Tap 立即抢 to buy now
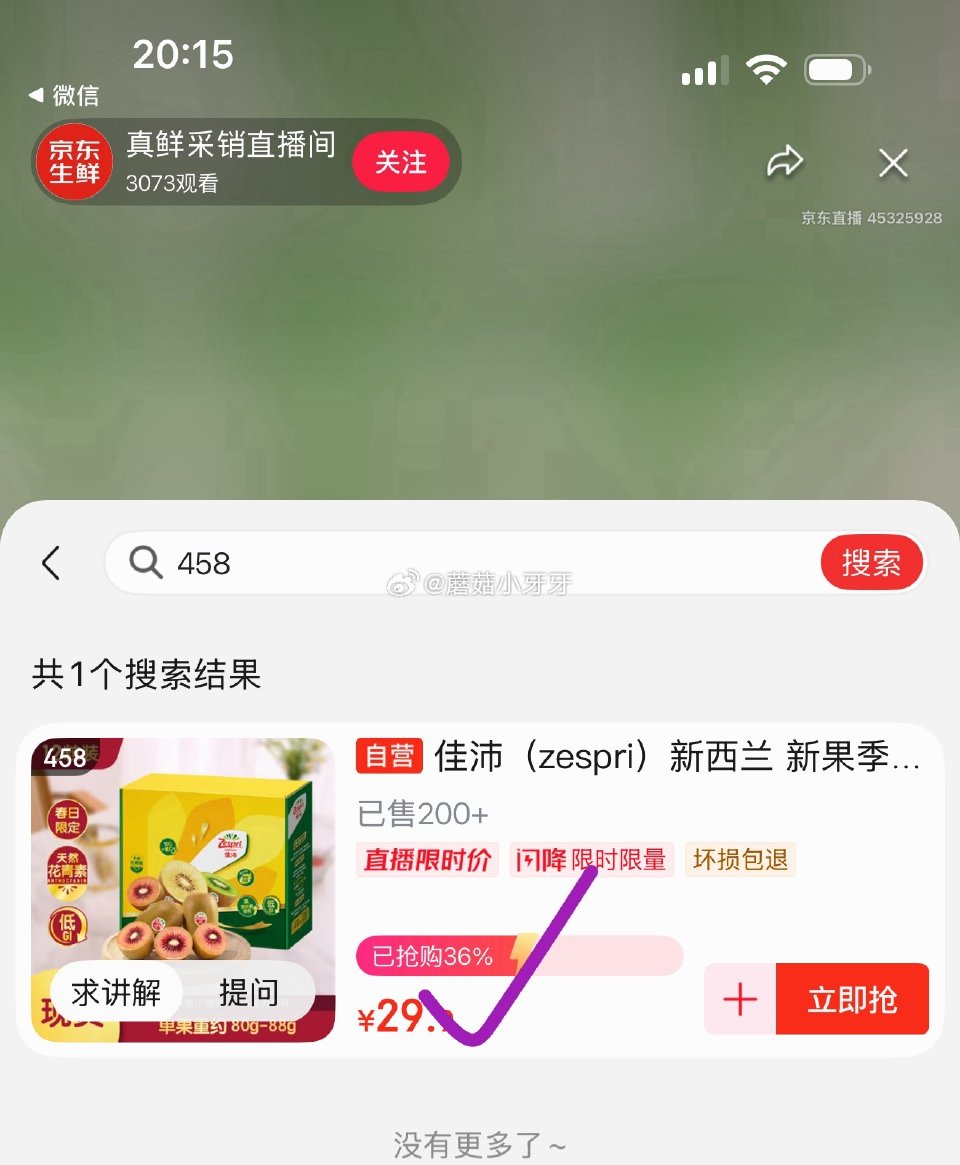The width and height of the screenshot is (960, 1165). tap(854, 999)
